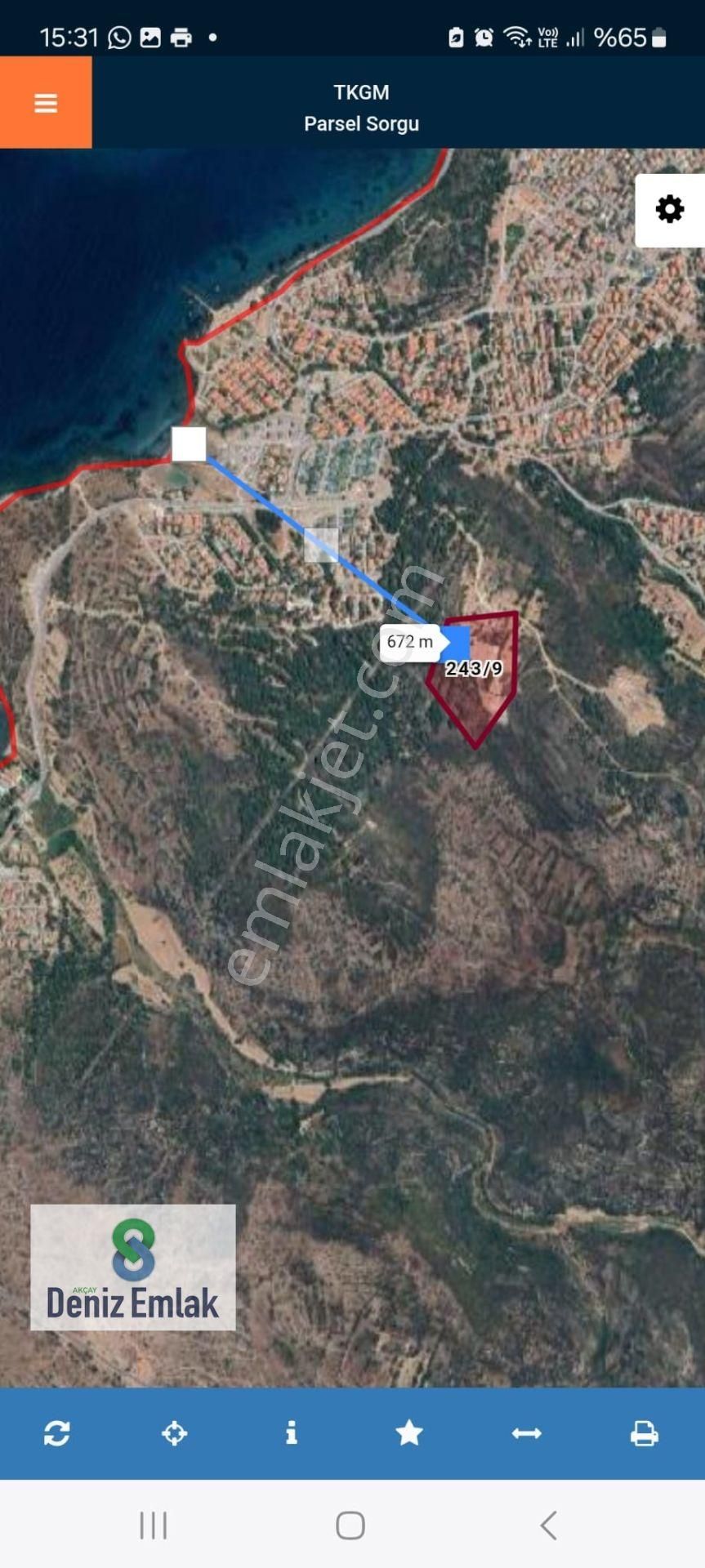Screen dimensions: 705x1568
Task: Print the parcel map
Action: pyautogui.click(x=645, y=1433)
